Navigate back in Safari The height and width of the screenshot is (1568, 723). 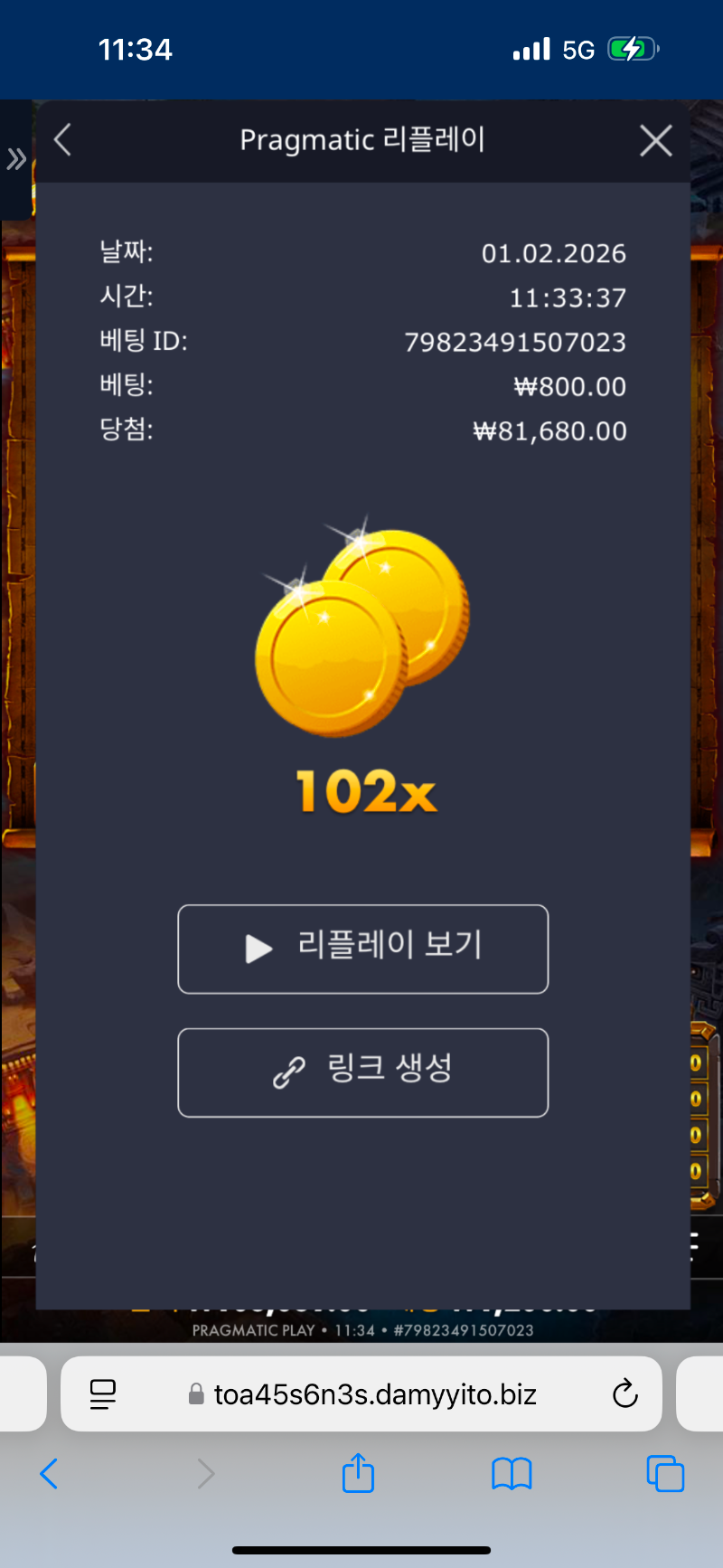tap(50, 1474)
